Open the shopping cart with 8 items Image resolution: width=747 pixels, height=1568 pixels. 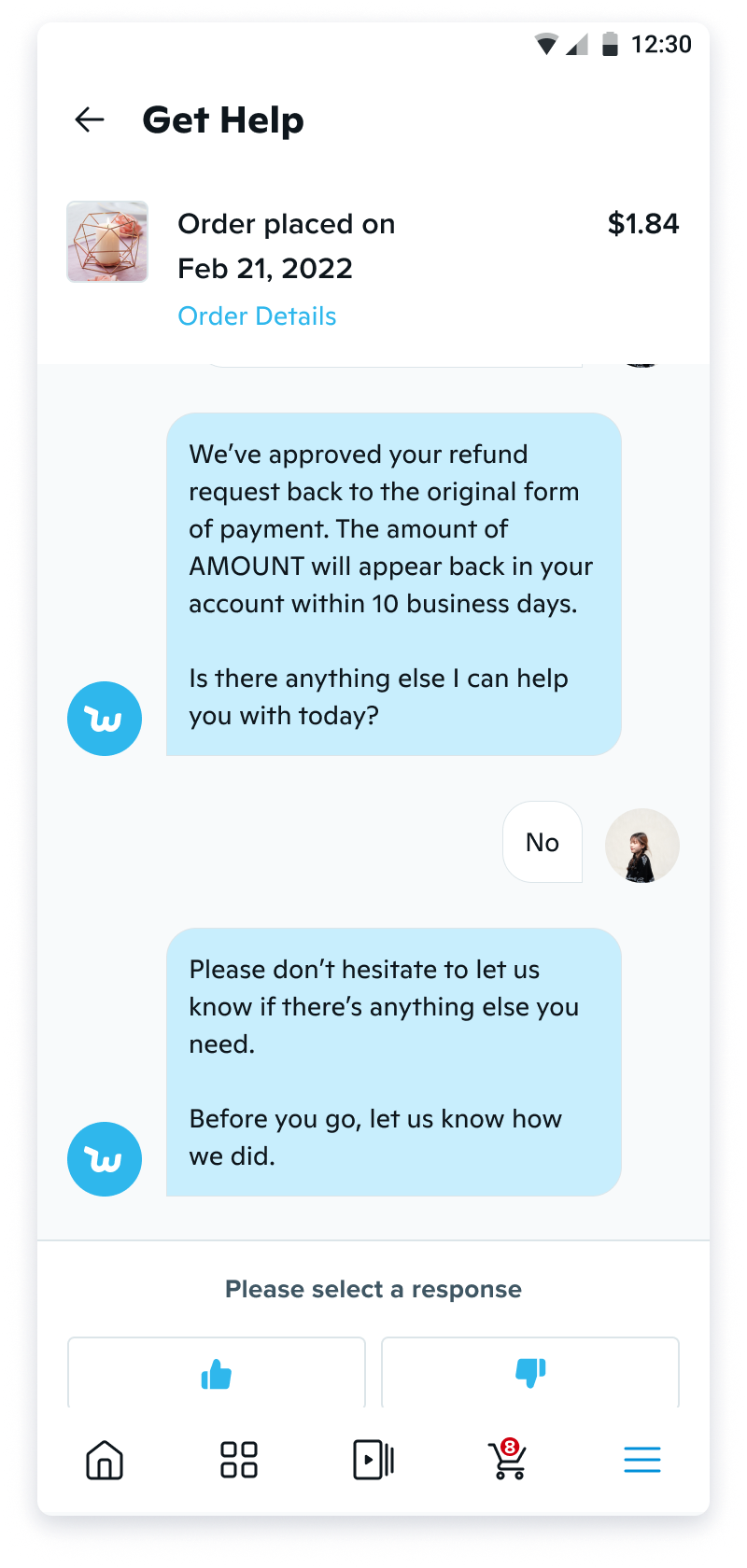pyautogui.click(x=508, y=1460)
